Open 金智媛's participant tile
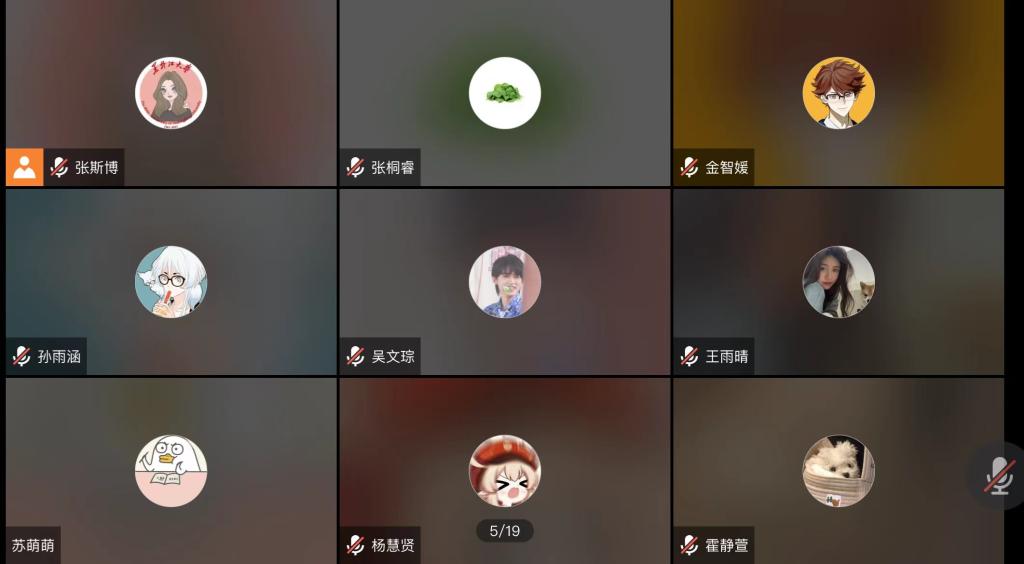The height and width of the screenshot is (564, 1024). tap(838, 93)
